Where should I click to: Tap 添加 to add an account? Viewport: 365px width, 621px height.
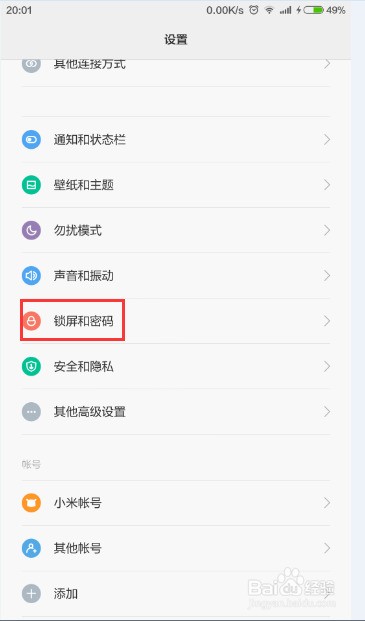pos(175,594)
